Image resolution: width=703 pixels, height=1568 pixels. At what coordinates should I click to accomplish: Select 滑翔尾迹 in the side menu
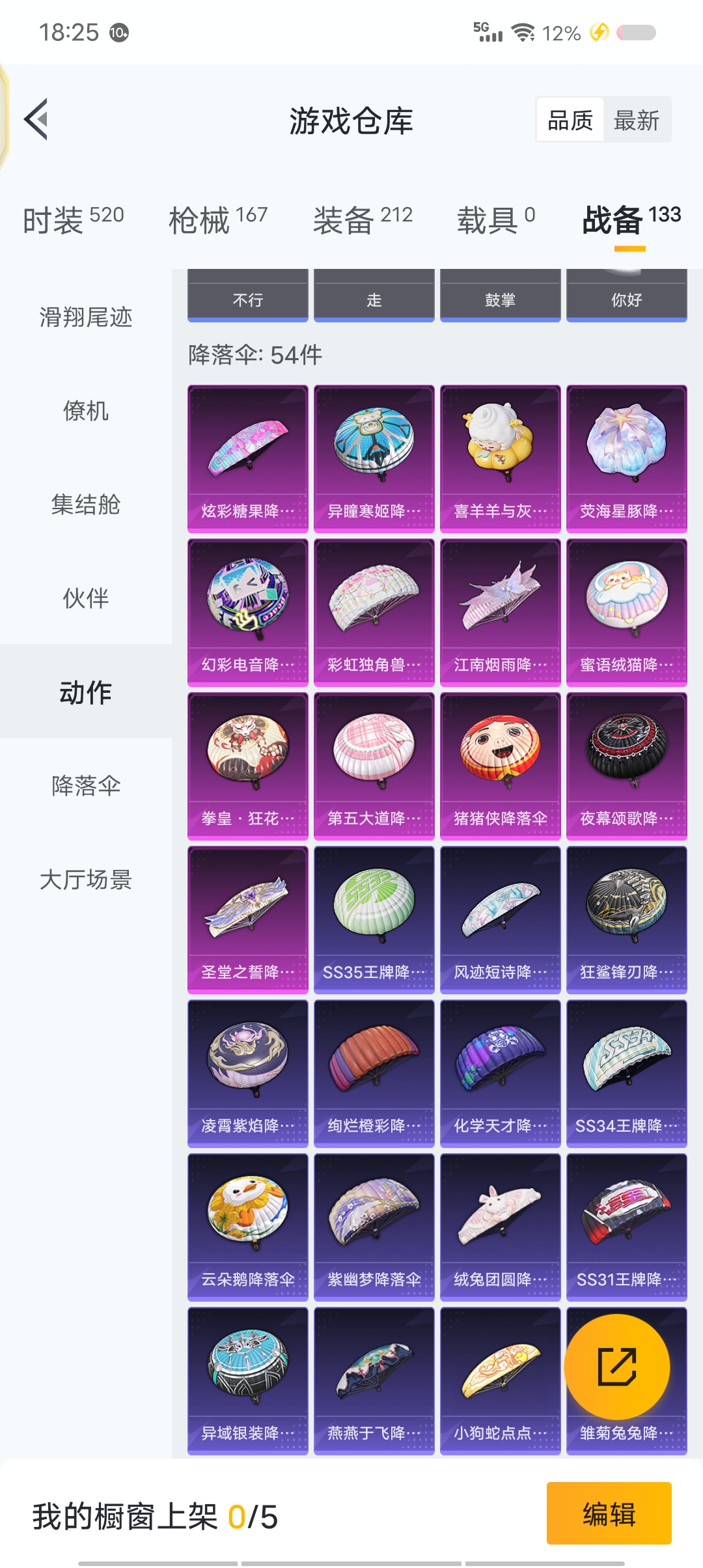(85, 317)
